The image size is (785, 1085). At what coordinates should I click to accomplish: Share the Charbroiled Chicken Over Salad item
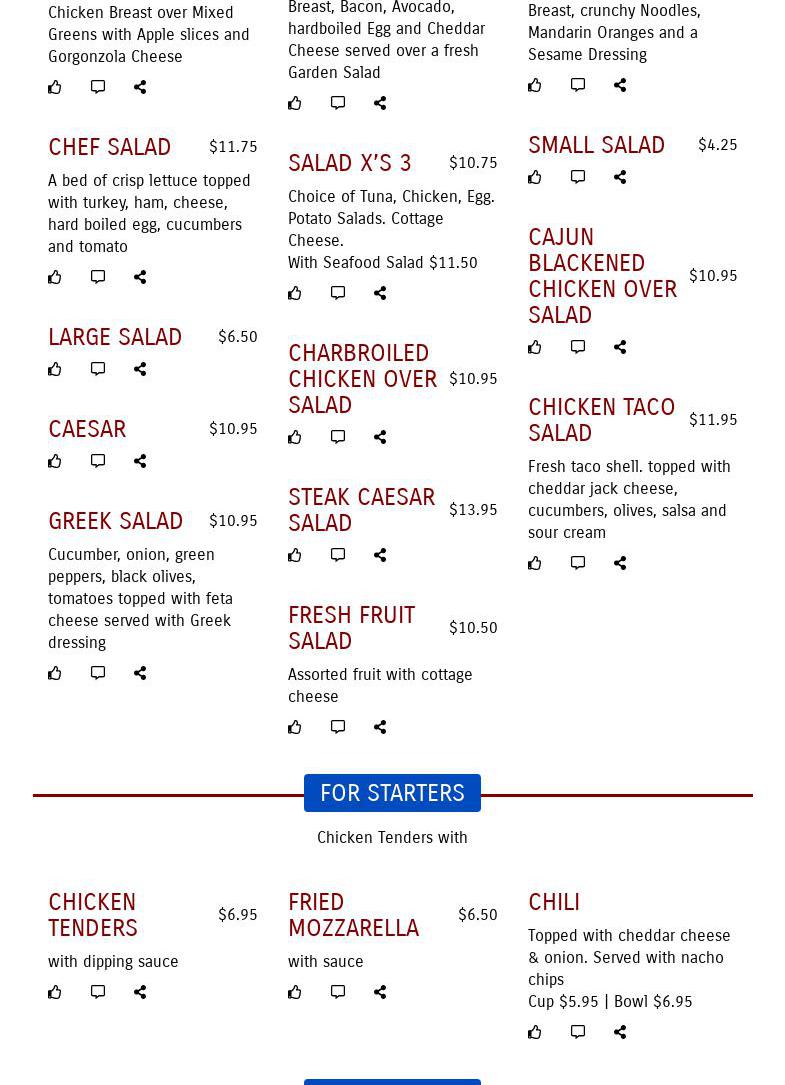(x=380, y=437)
